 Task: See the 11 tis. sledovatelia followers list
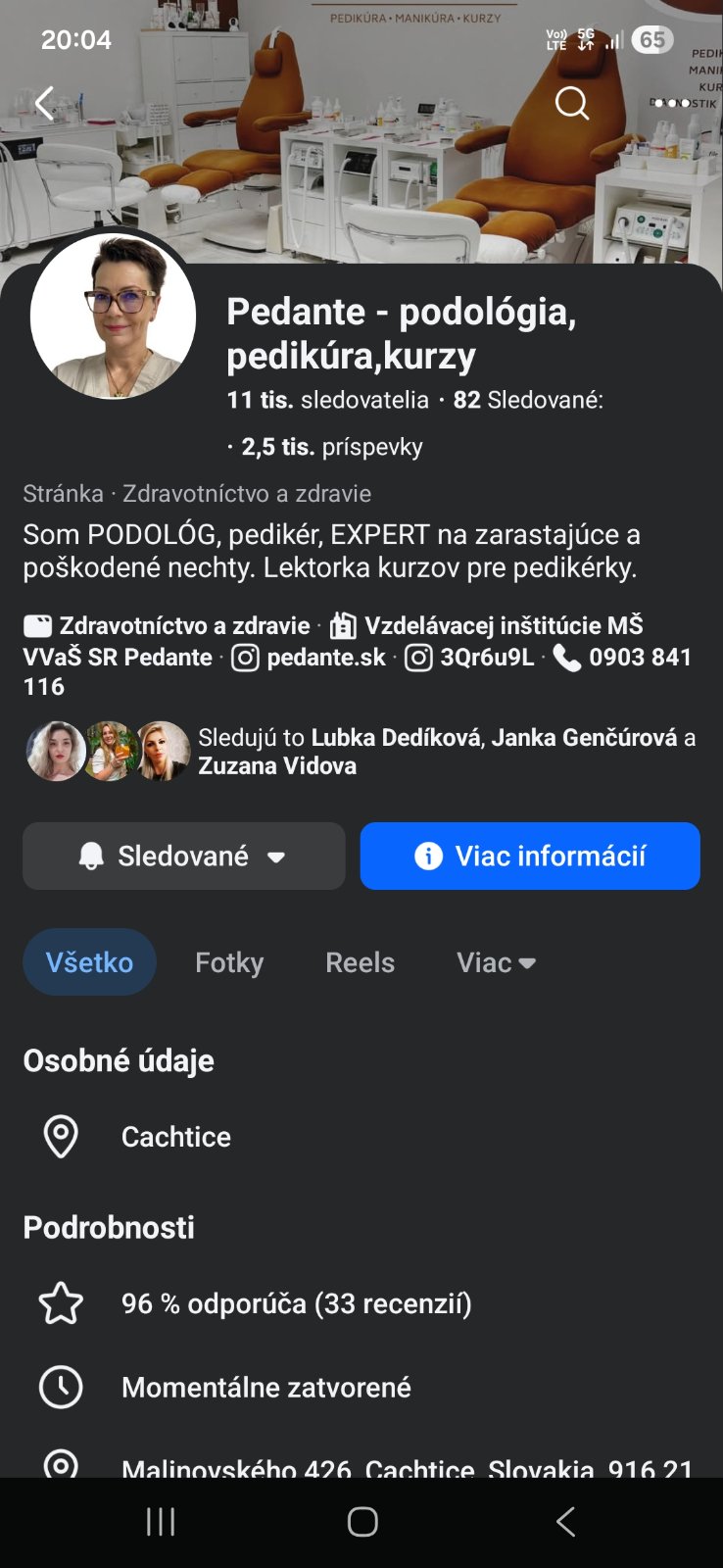(327, 400)
